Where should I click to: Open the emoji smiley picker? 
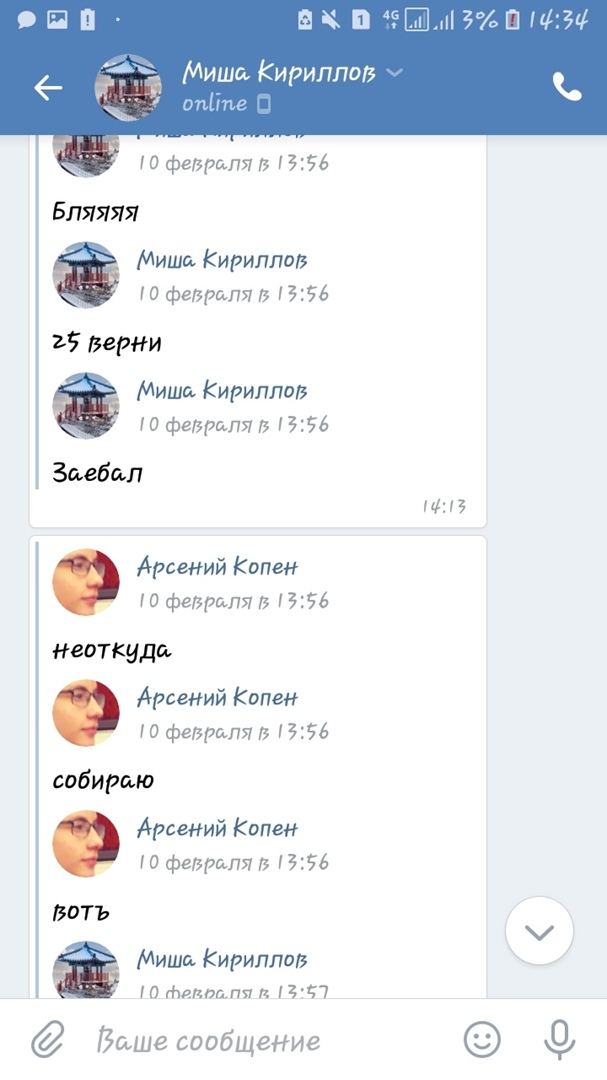click(482, 1040)
